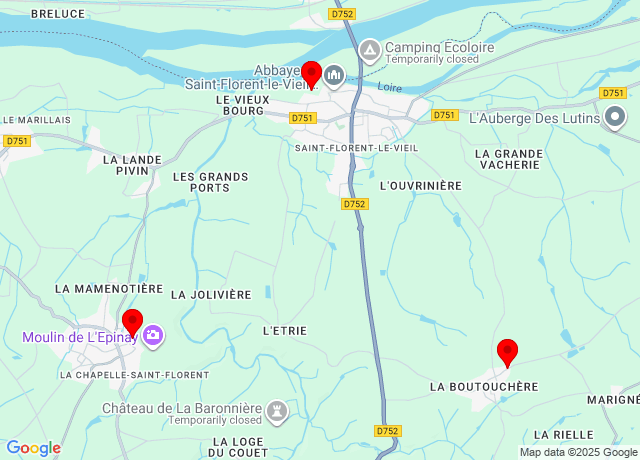Open the Abbaye Saint-Florent-le-Vieil museum icon
Image resolution: width=640 pixels, height=460 pixels.
pos(334,75)
